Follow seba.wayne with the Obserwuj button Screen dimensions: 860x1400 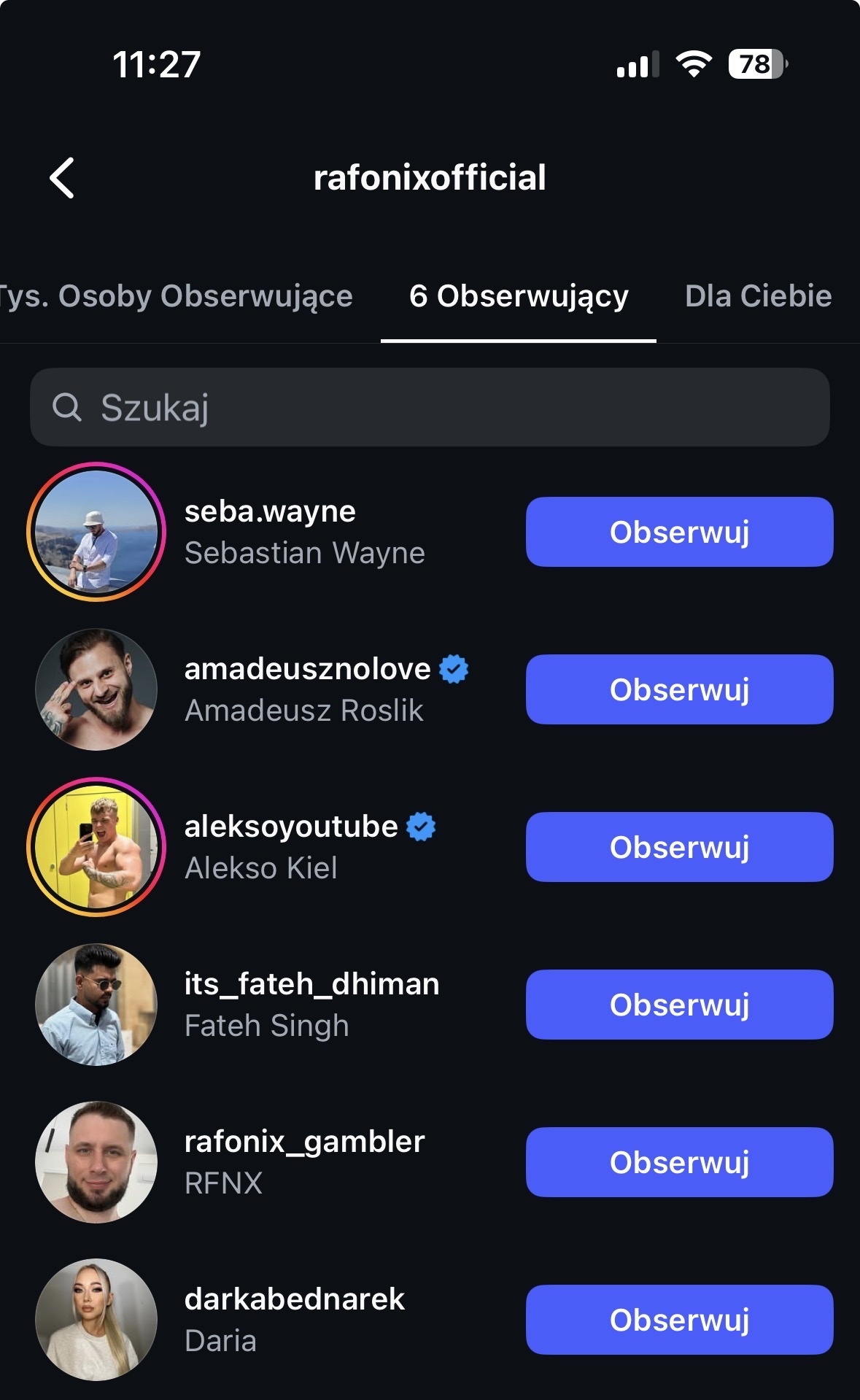coord(679,532)
